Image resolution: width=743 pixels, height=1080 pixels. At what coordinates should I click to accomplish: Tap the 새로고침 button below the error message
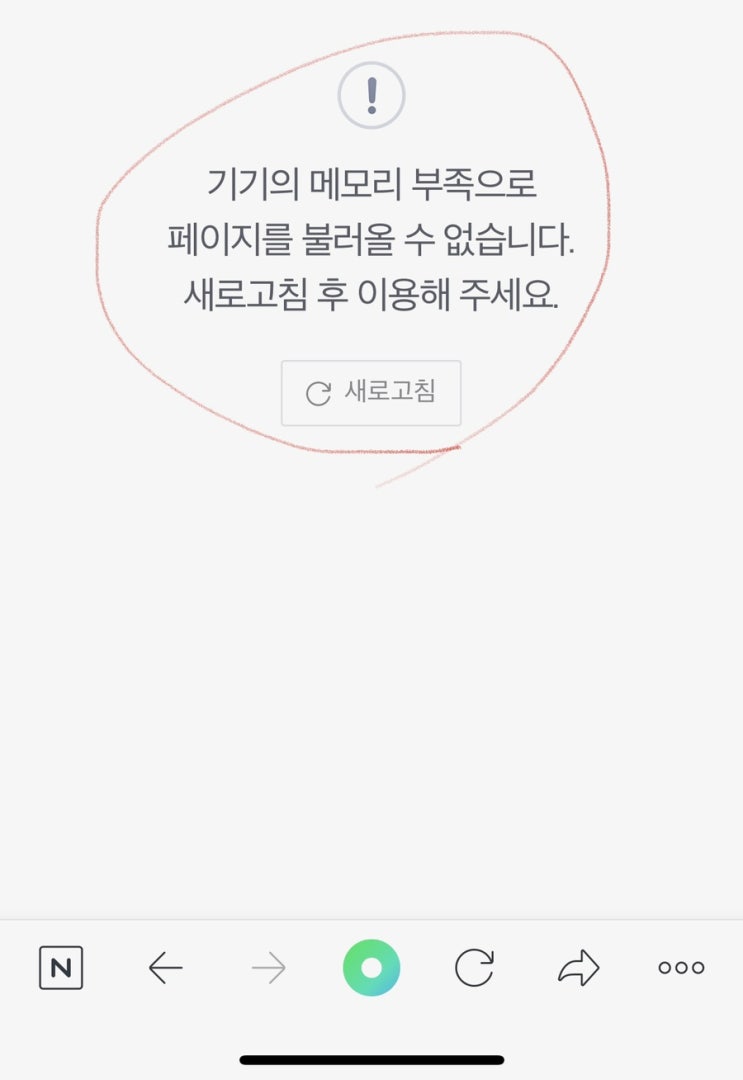pyautogui.click(x=371, y=393)
